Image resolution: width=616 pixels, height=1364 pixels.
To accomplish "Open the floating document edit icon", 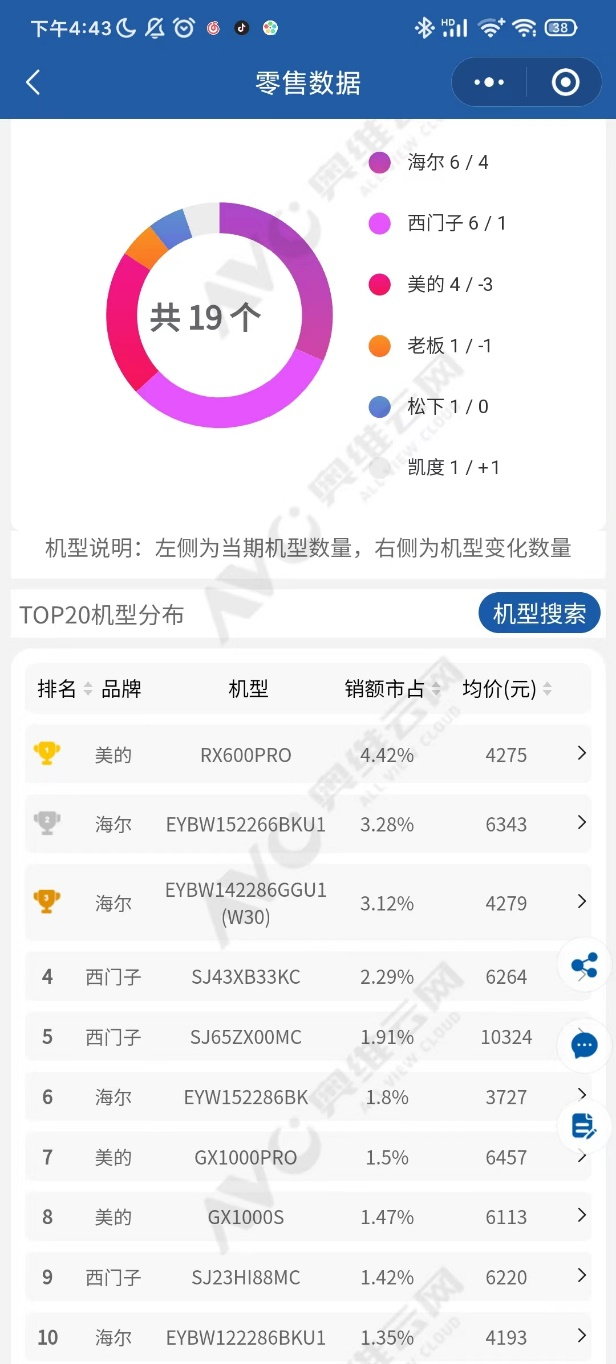I will (584, 1127).
